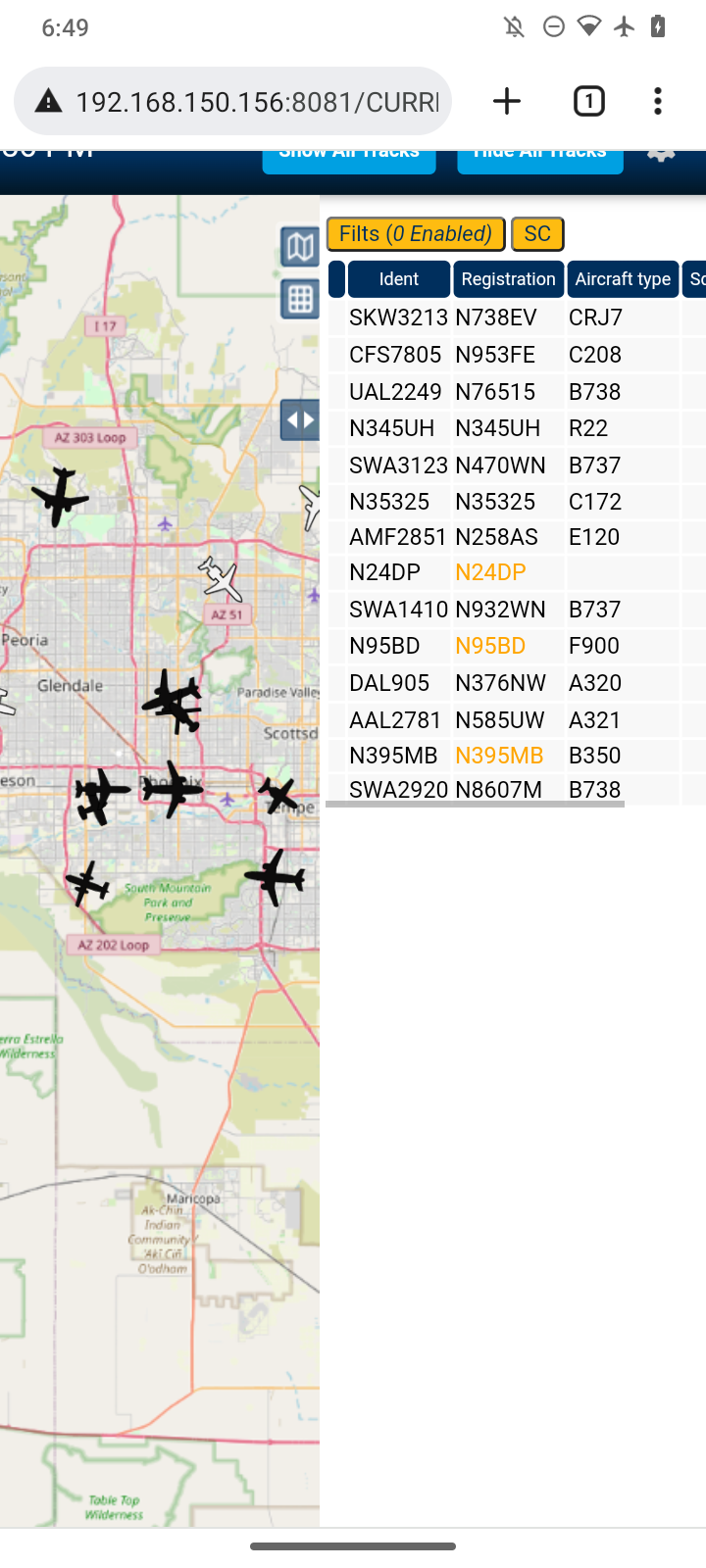Open registration link N95BD
Viewport: 706px width, 1568px height.
pyautogui.click(x=490, y=646)
